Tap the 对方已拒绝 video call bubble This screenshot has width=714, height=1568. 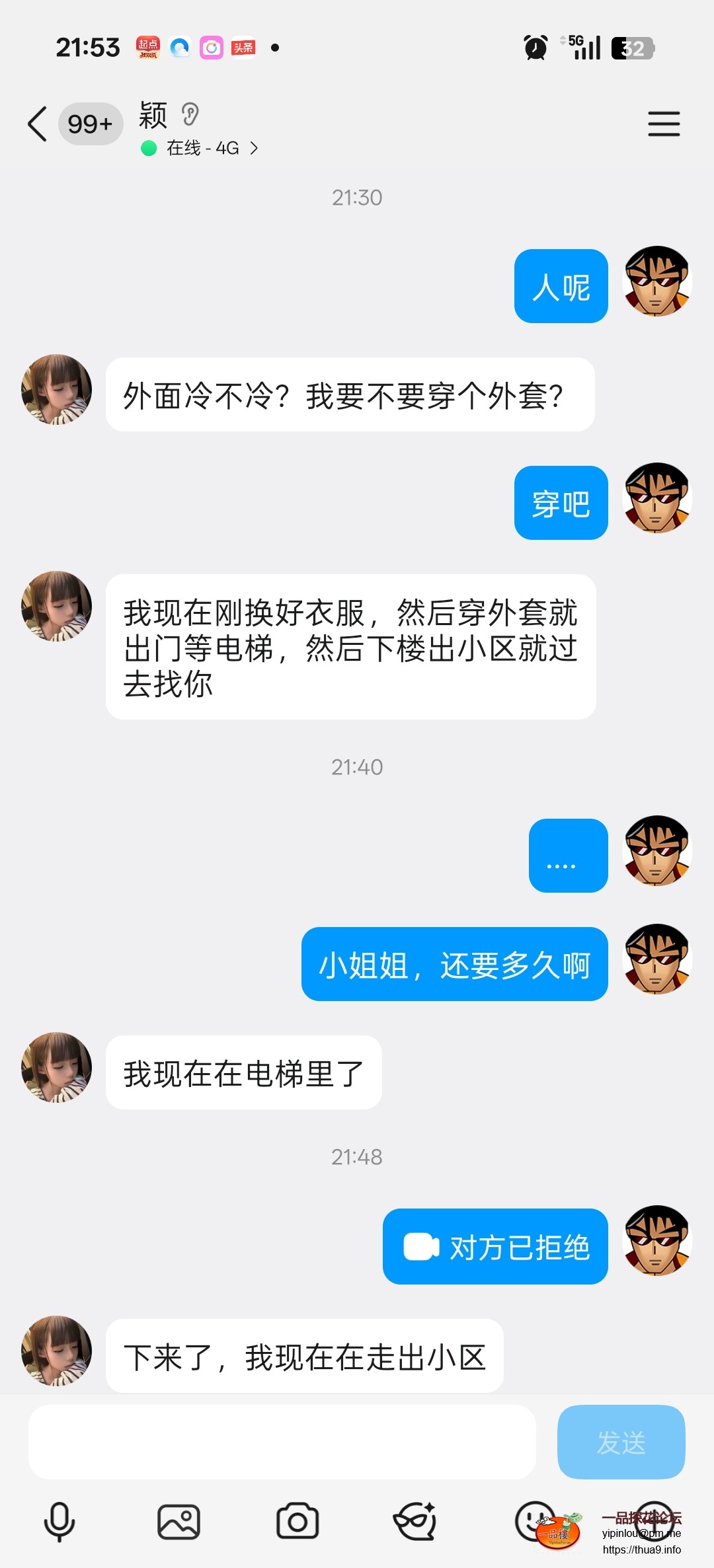[495, 1247]
